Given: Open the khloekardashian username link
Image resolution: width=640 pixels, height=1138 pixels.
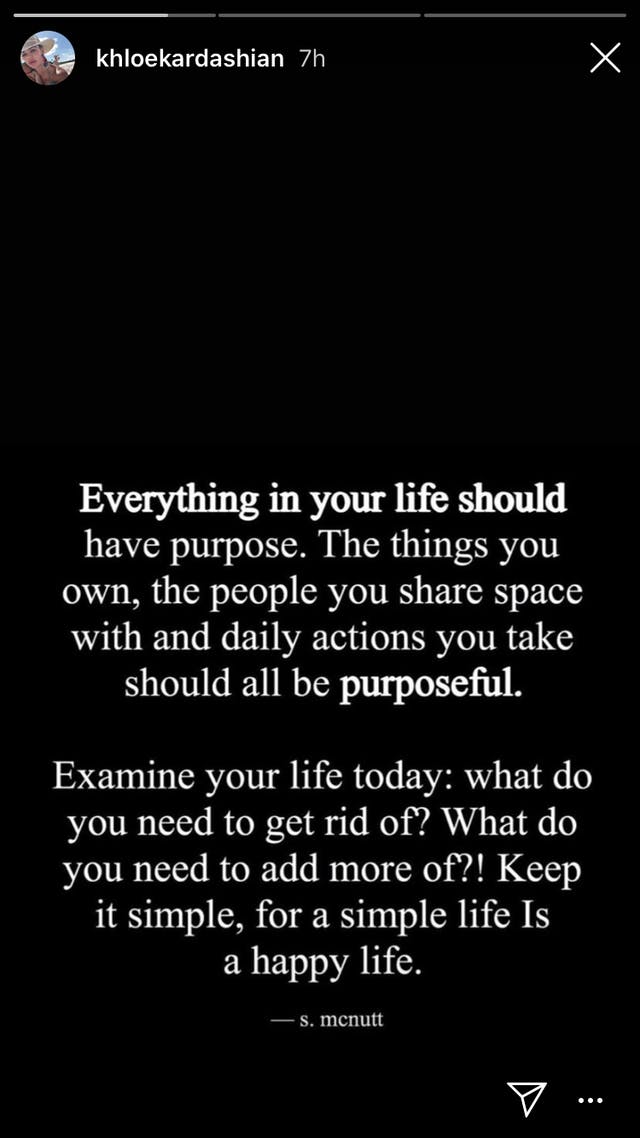Looking at the screenshot, I should 190,59.
